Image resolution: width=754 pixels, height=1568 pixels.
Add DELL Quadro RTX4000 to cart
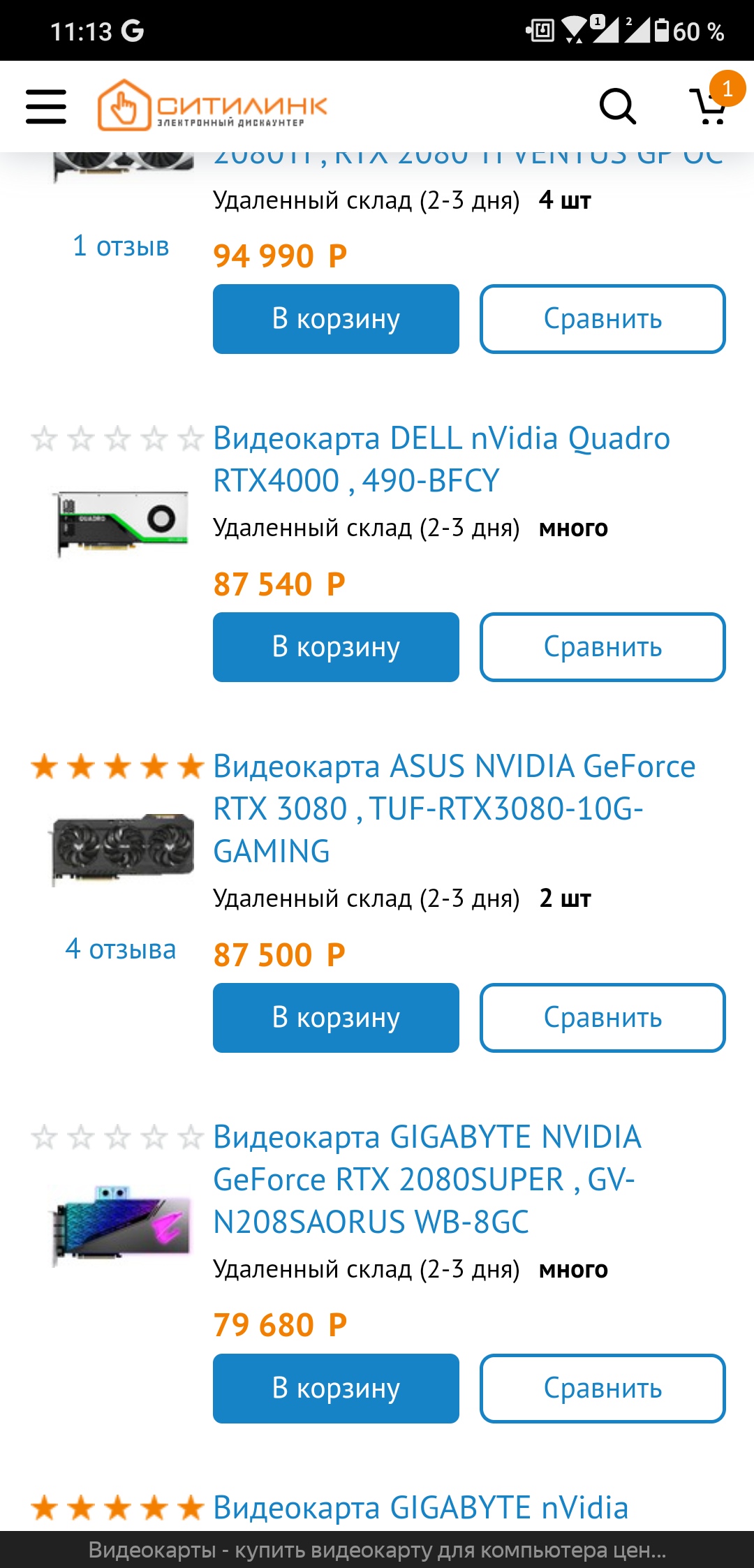pos(336,647)
